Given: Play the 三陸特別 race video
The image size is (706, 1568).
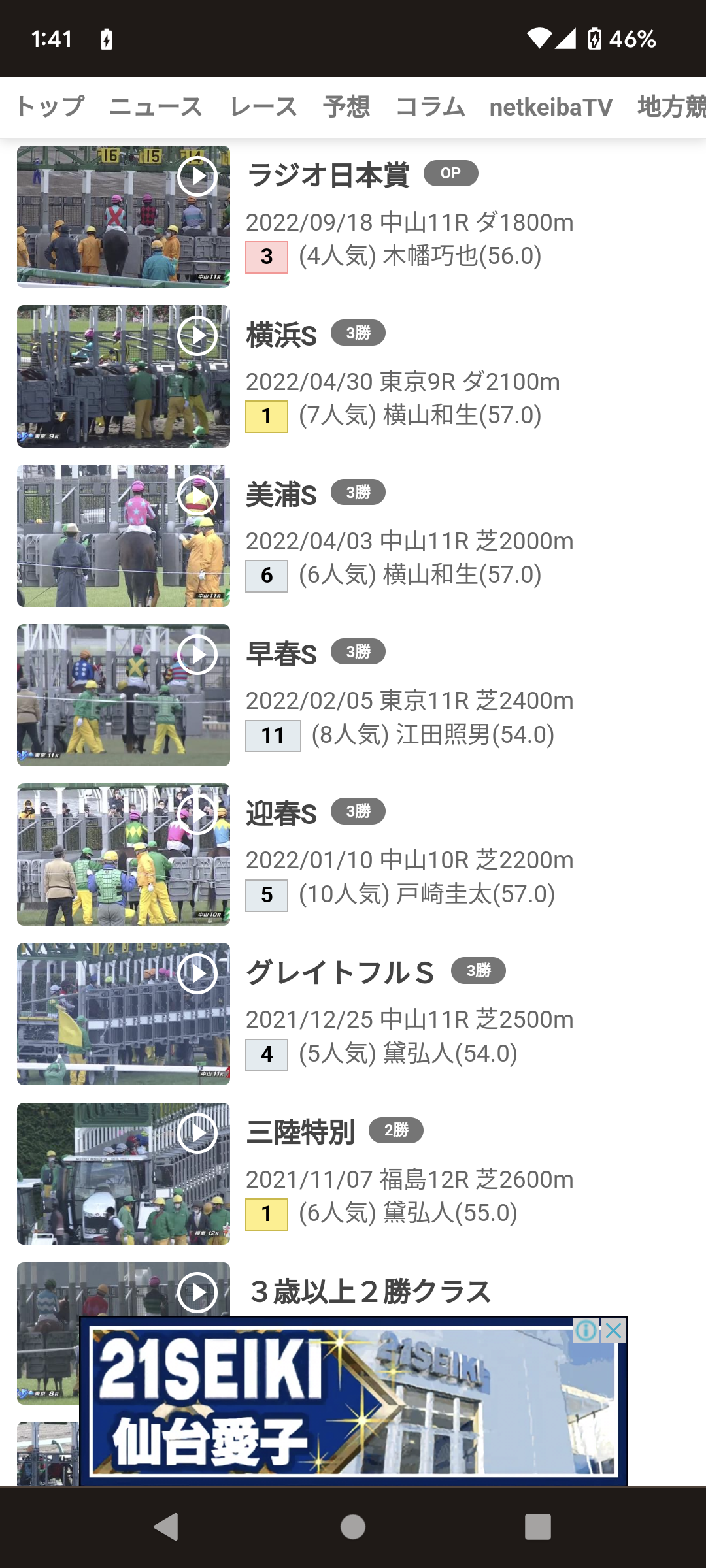Looking at the screenshot, I should [x=197, y=1133].
